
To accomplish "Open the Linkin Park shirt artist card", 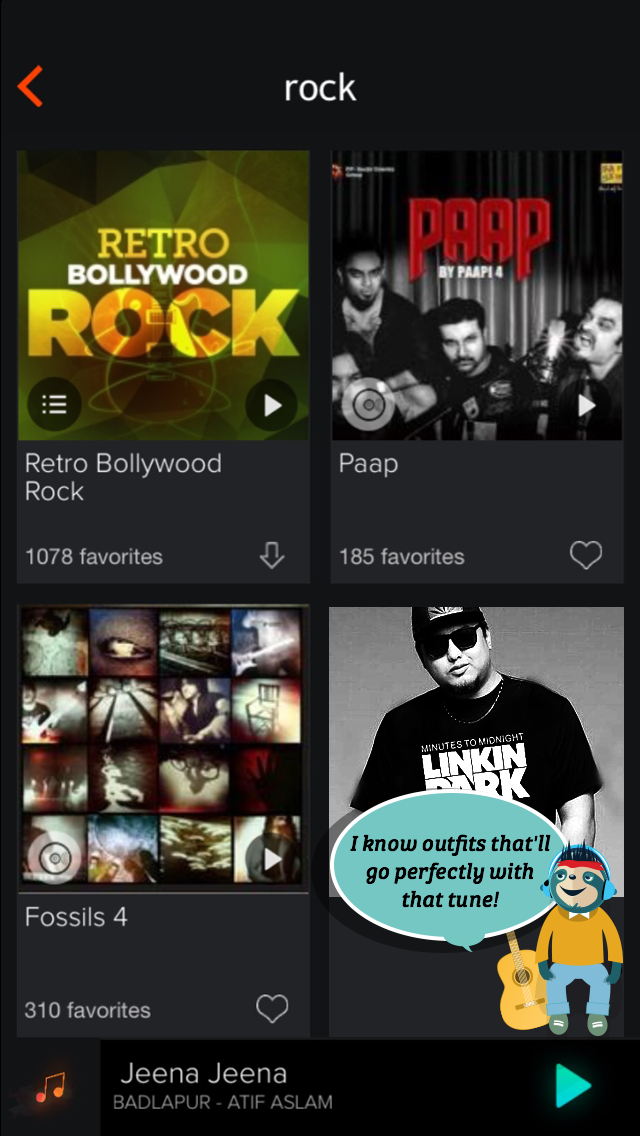I will coord(477,700).
